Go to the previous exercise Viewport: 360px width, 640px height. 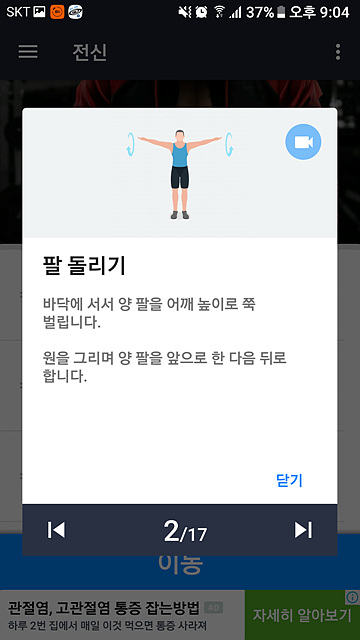pos(56,530)
